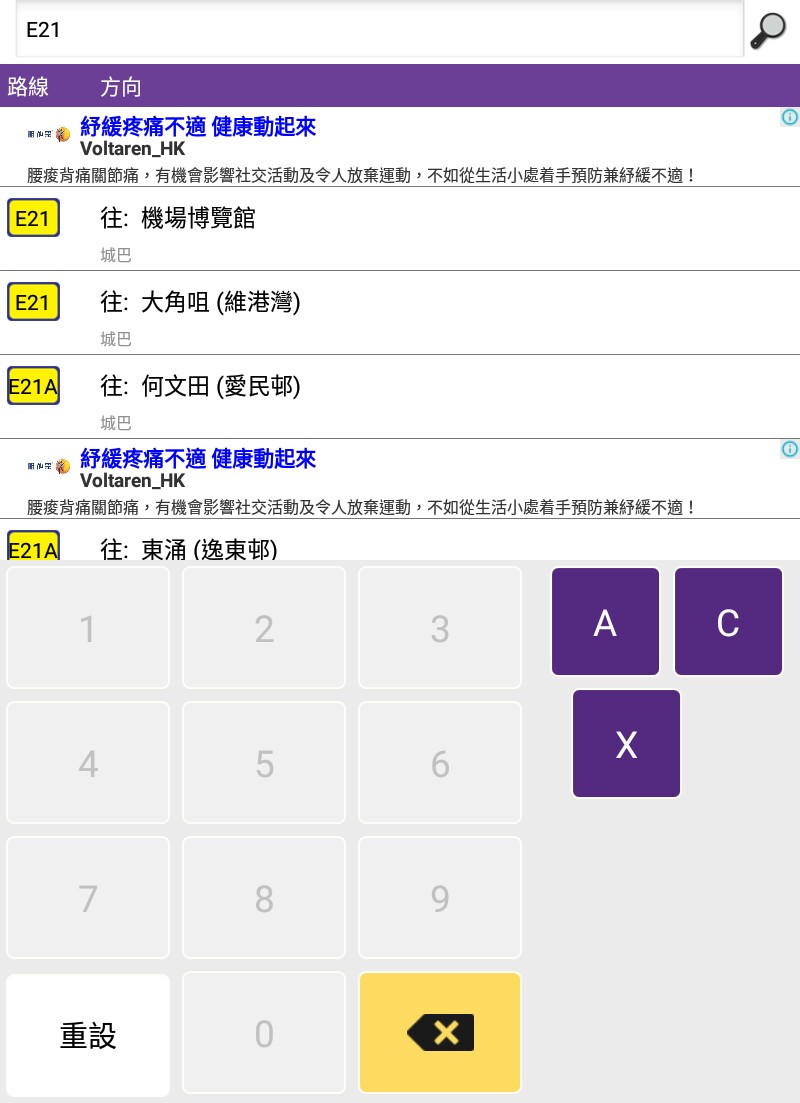The width and height of the screenshot is (800, 1103).
Task: Add letter C to the route number
Action: click(x=728, y=622)
